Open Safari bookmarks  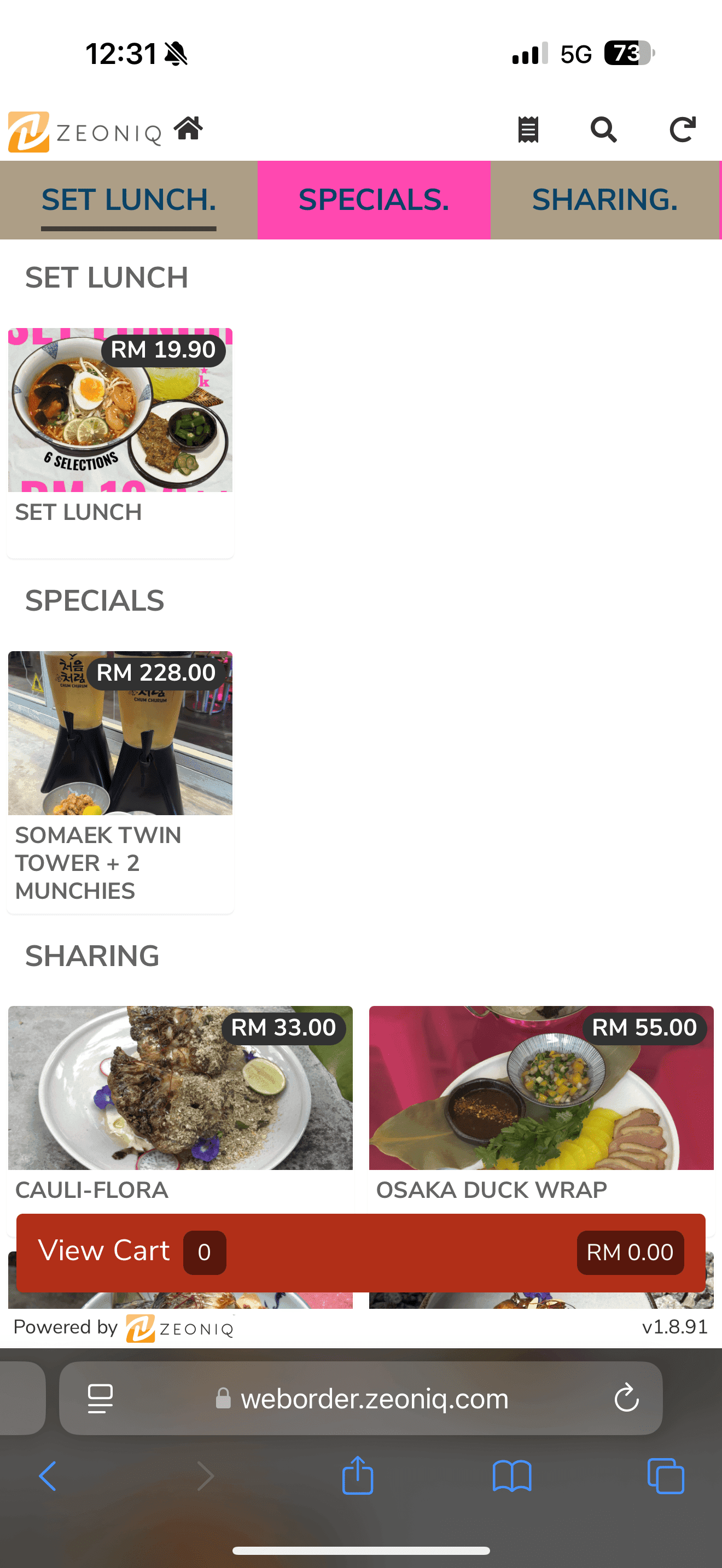pos(512,1476)
